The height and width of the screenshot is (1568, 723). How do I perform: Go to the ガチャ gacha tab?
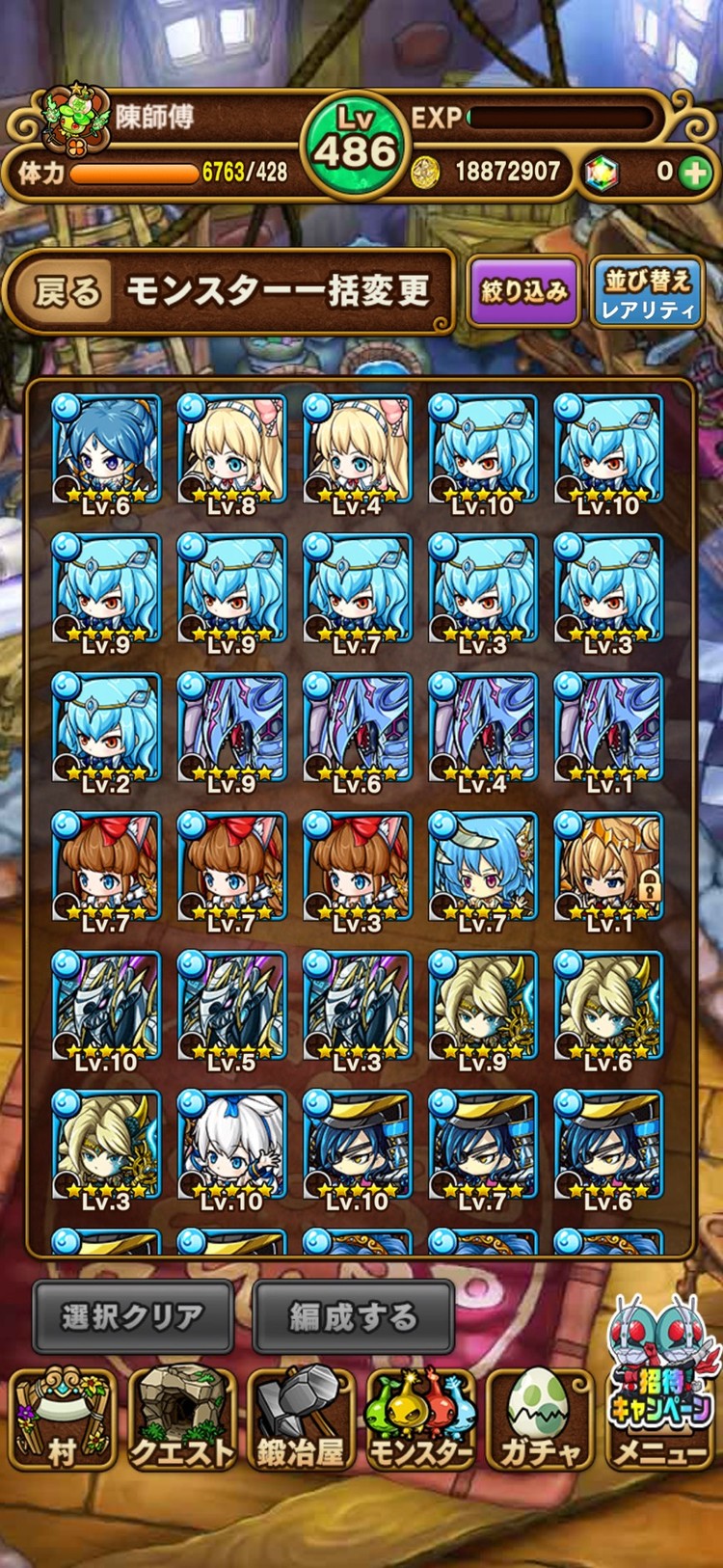click(x=539, y=1421)
